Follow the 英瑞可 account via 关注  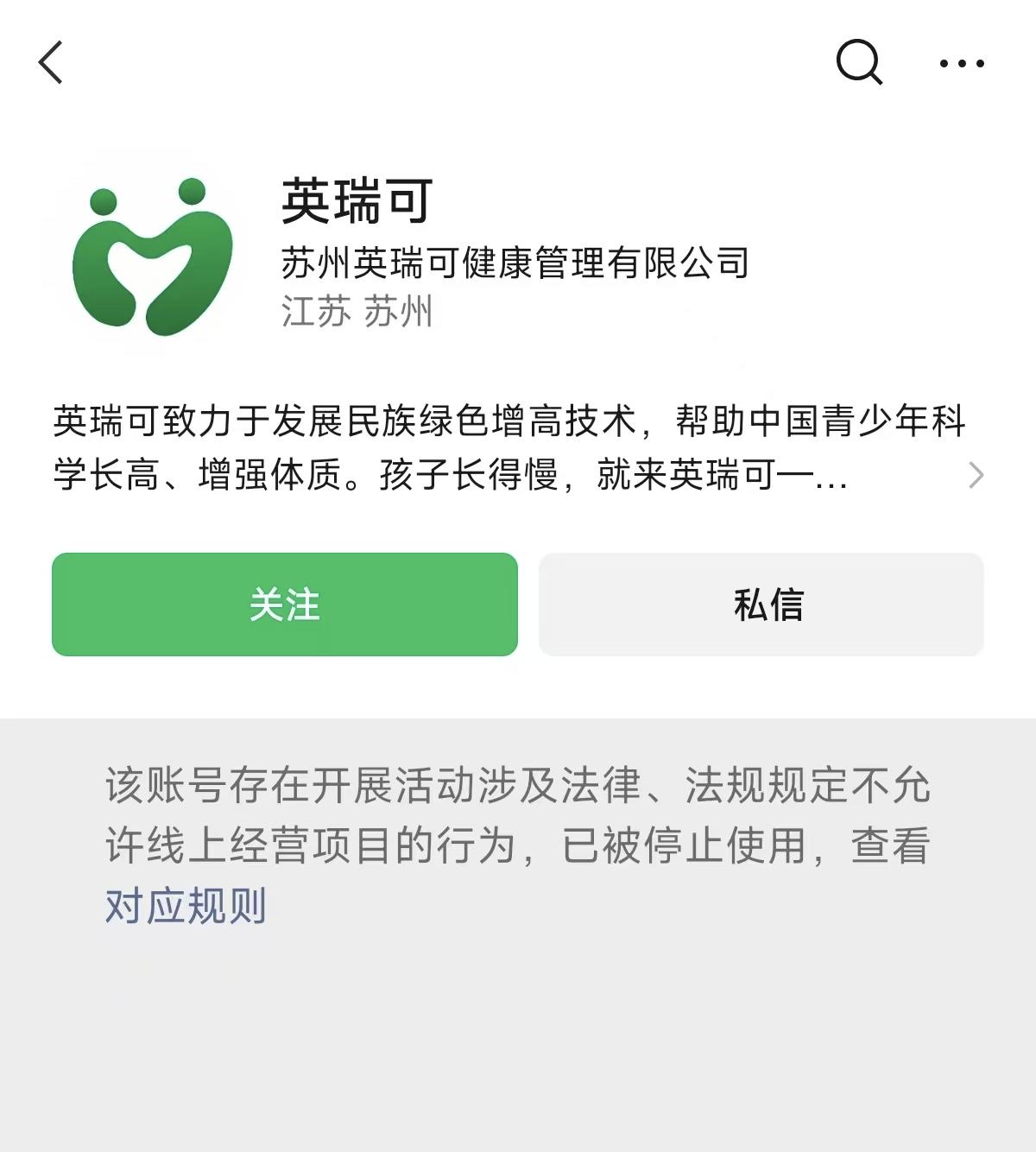[x=285, y=604]
